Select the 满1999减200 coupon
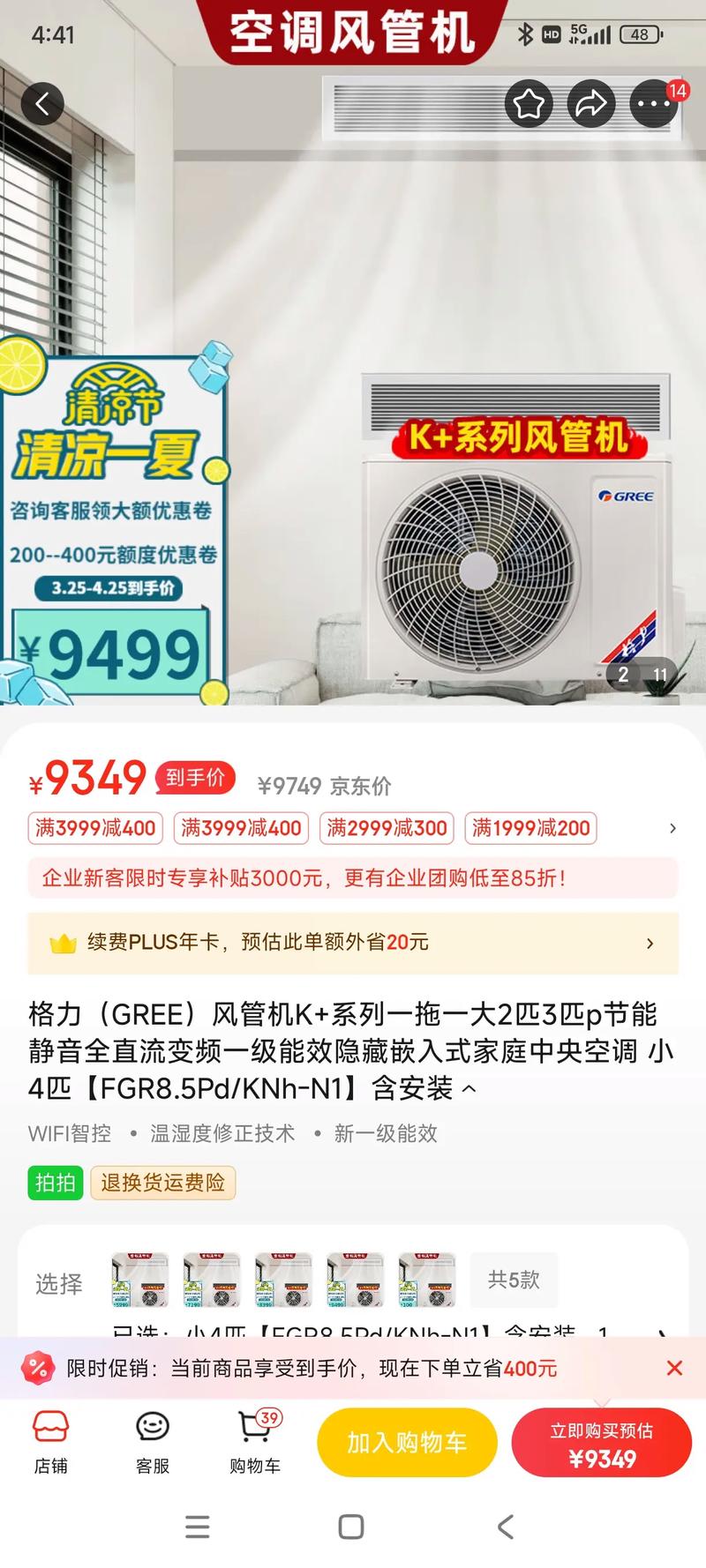 coord(530,828)
